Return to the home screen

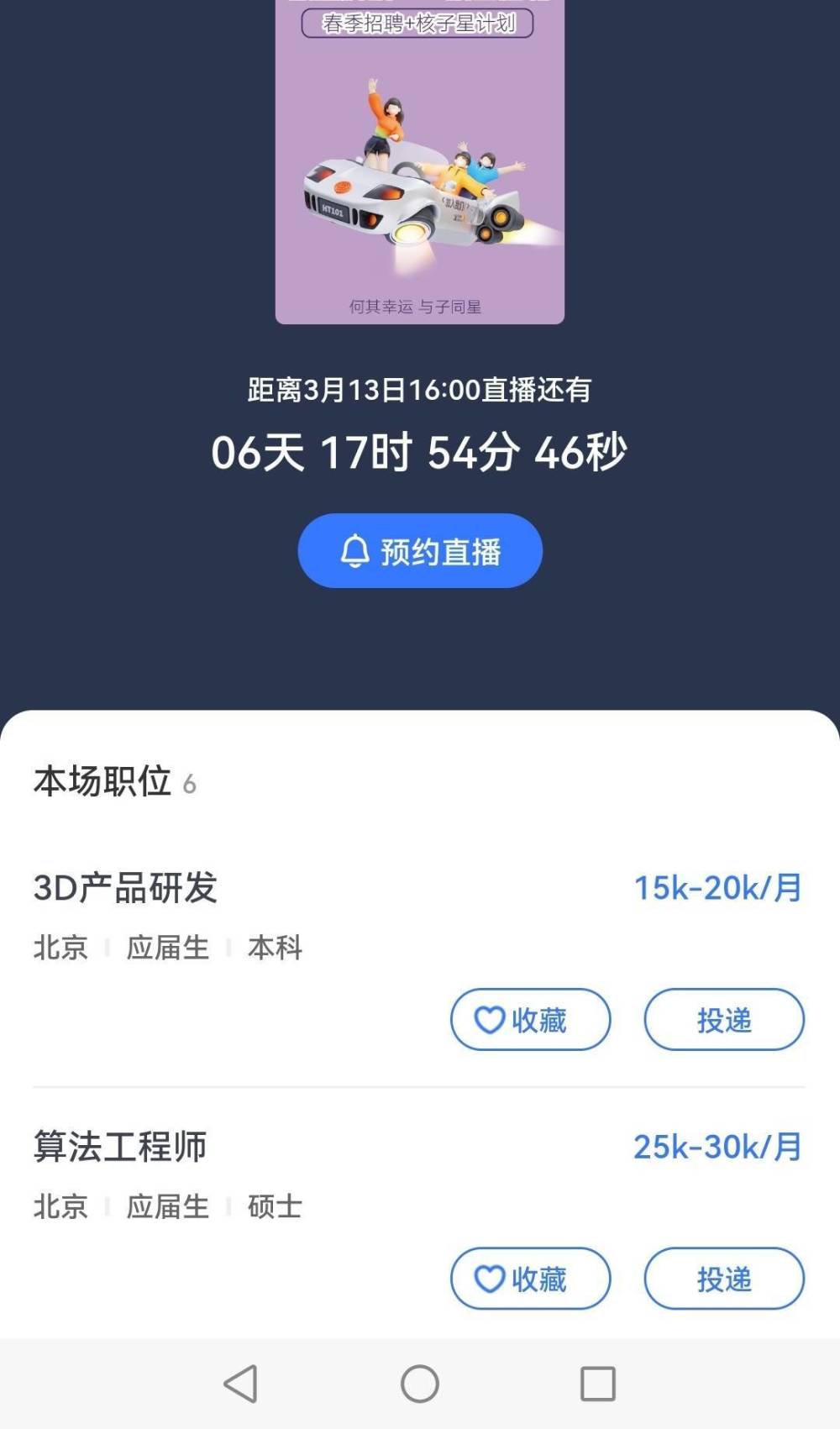(x=420, y=1384)
